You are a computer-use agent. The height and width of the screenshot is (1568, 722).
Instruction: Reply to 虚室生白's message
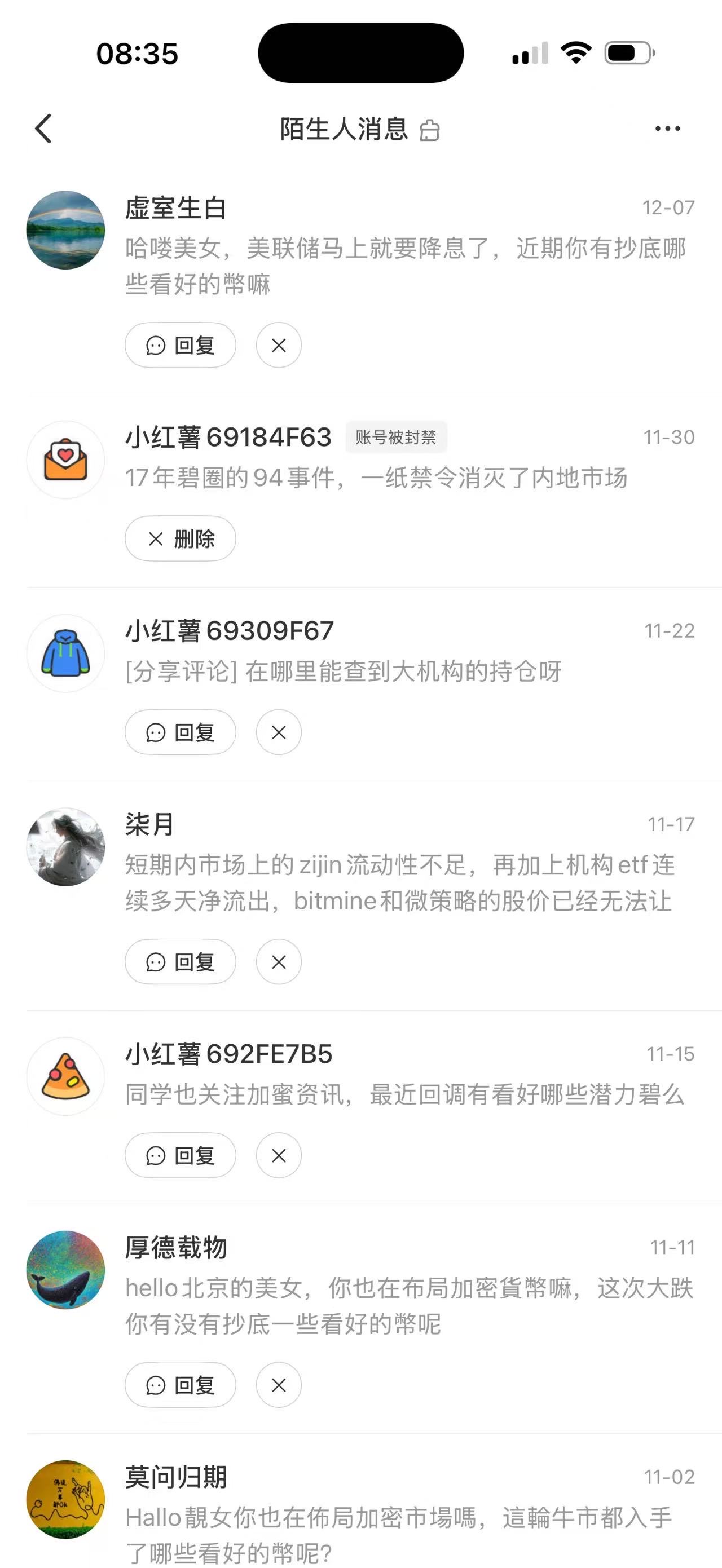[x=180, y=346]
